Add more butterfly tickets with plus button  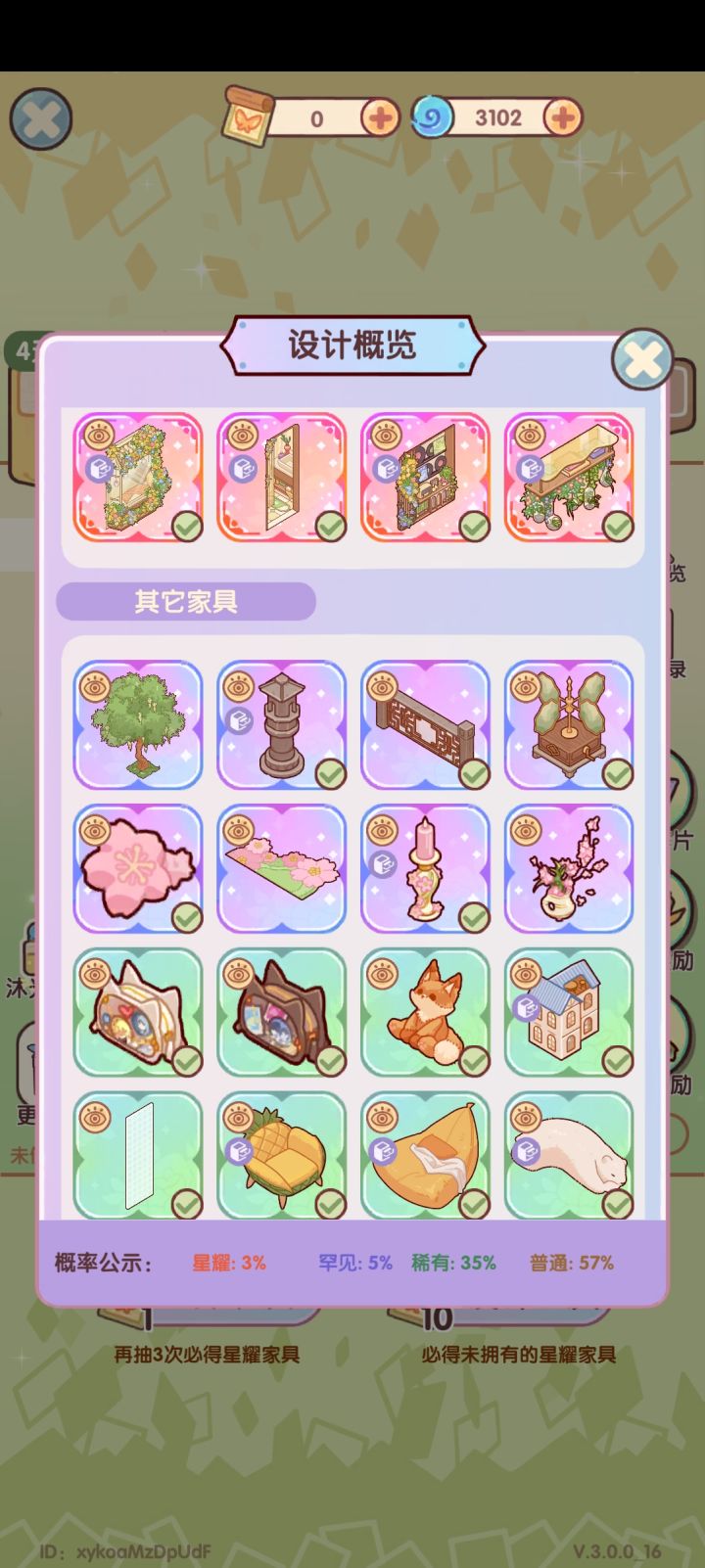click(x=380, y=118)
